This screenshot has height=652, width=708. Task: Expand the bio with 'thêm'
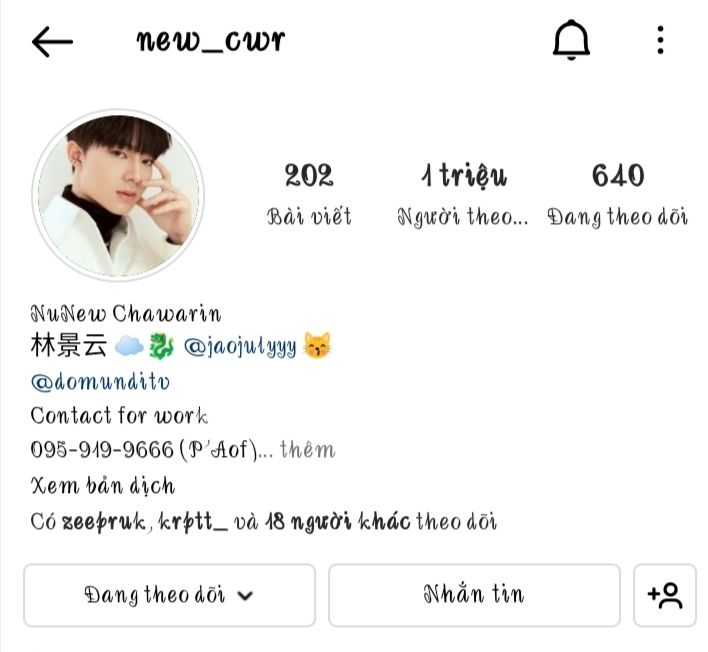tap(308, 450)
